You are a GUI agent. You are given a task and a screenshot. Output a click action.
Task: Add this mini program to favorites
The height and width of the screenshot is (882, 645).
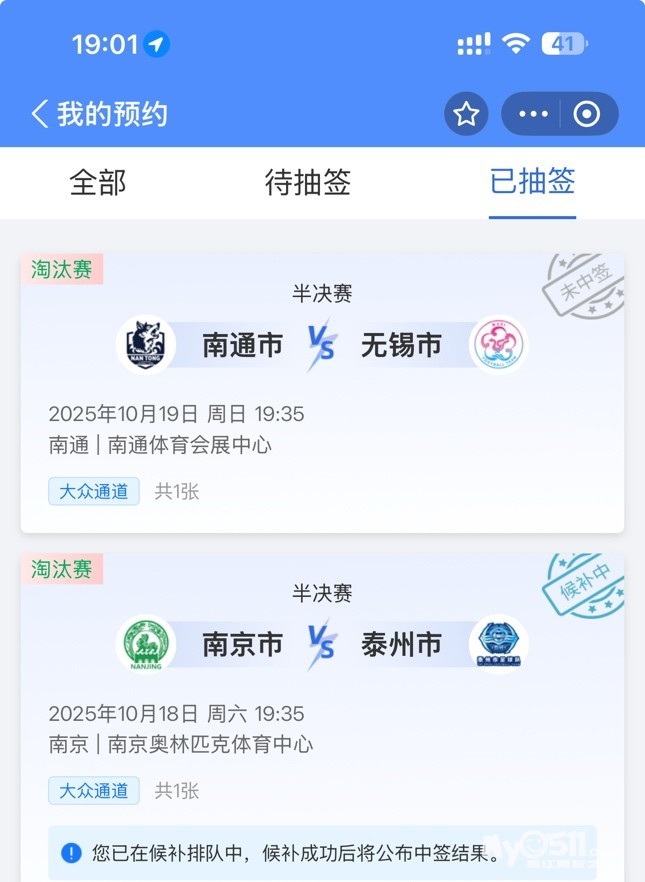(x=466, y=114)
